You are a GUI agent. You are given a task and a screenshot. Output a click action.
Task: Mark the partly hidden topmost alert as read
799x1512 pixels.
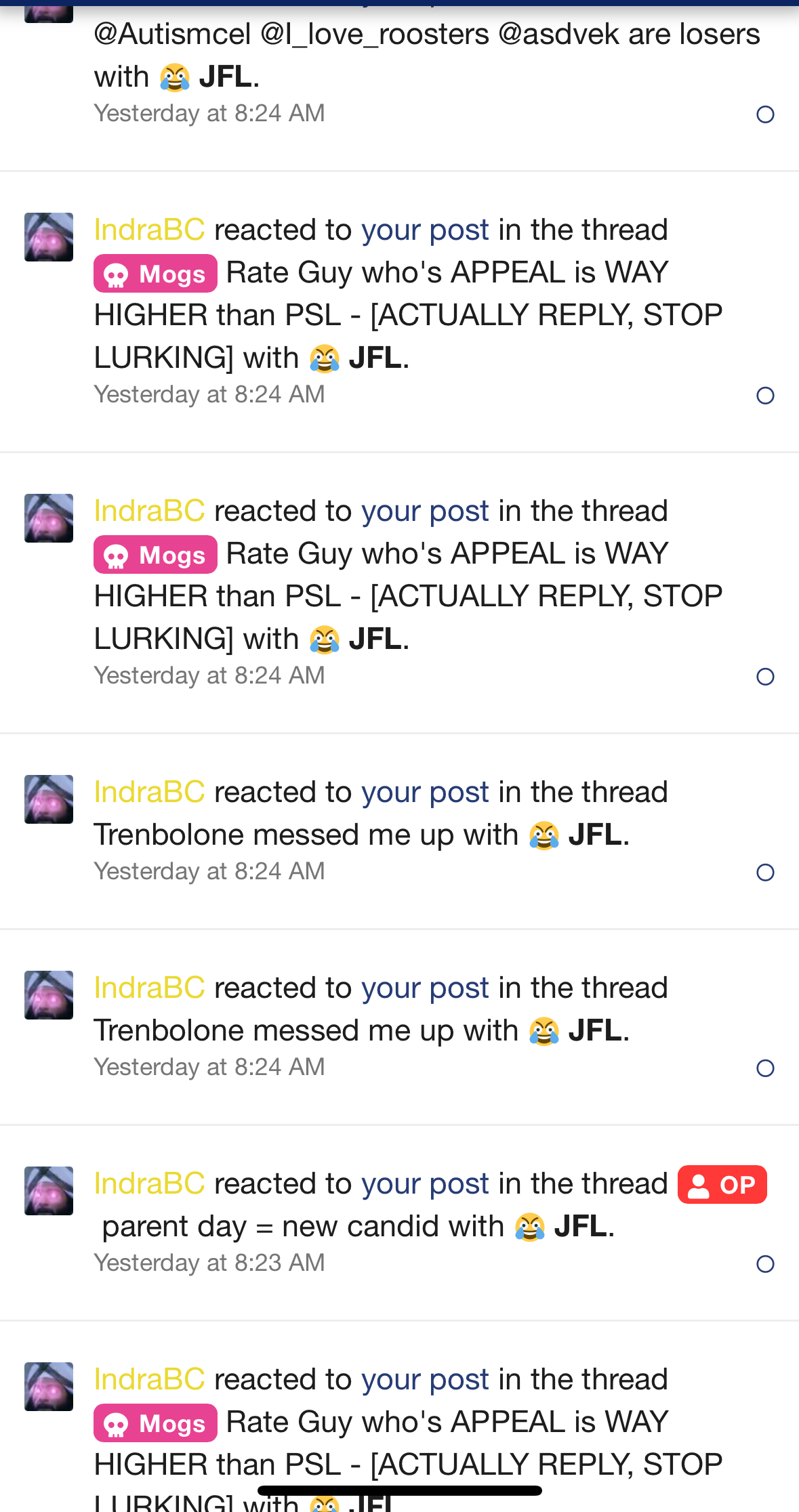pyautogui.click(x=765, y=114)
